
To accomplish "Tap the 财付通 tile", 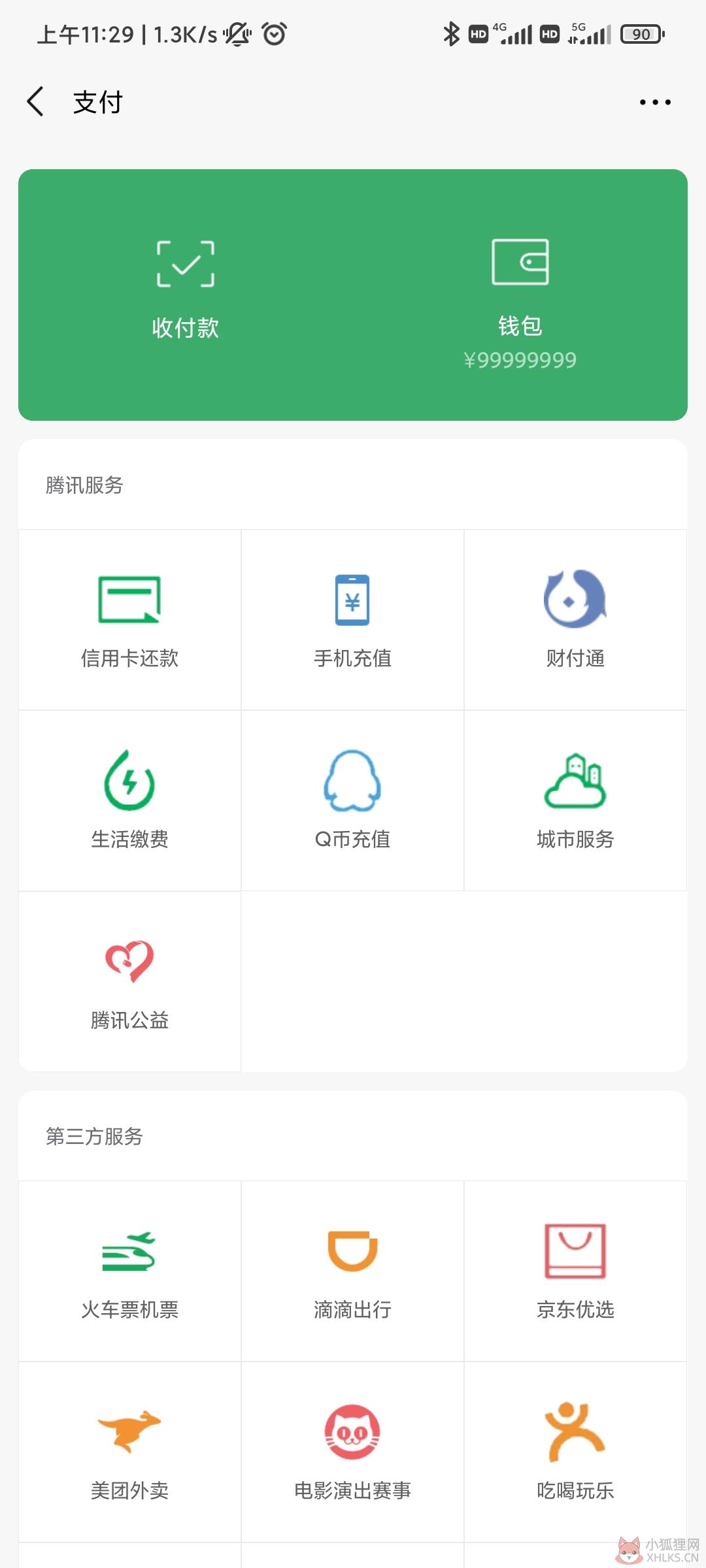I will click(575, 620).
